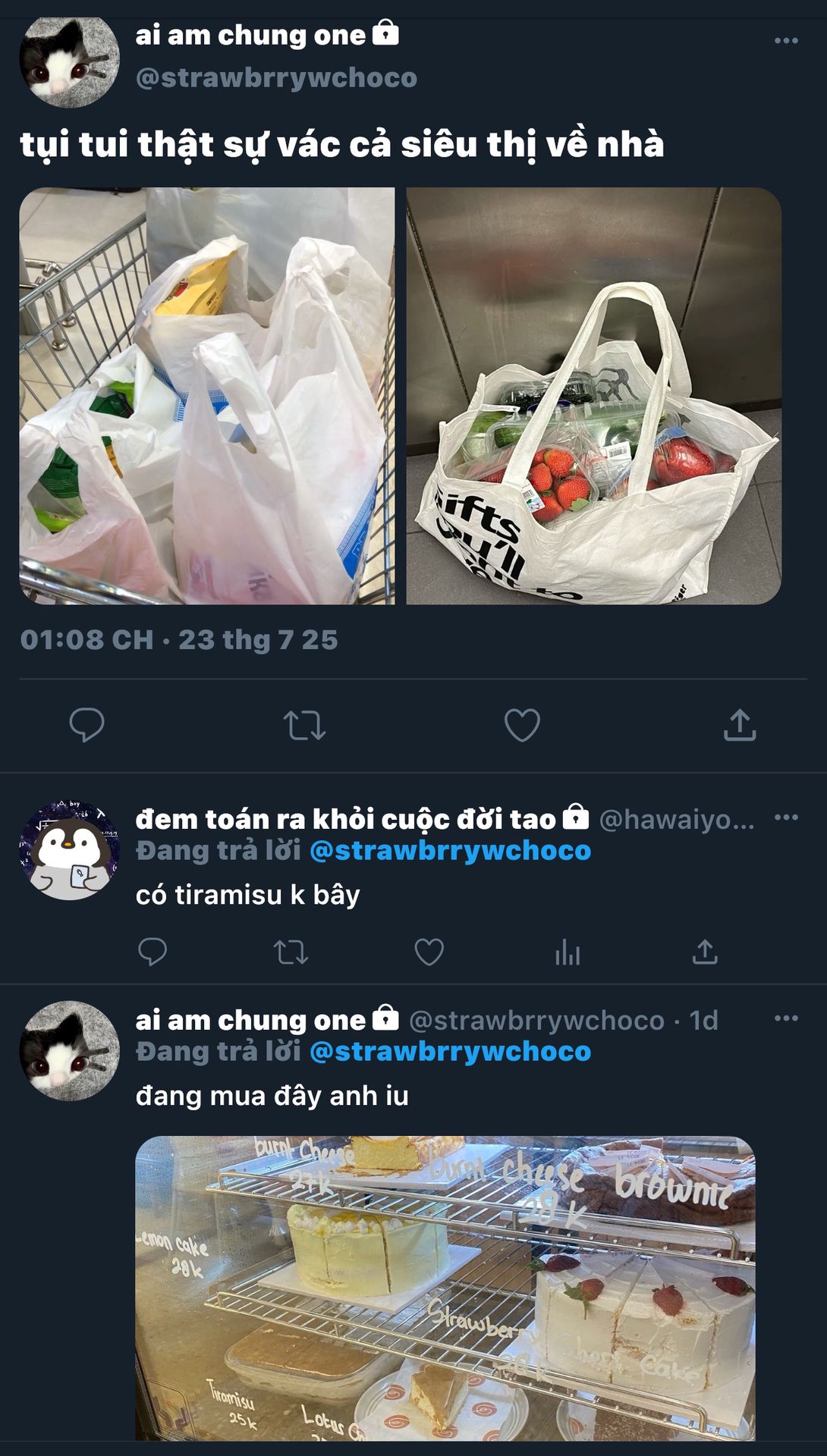Tap @strawbrrywchoco link in "đang mua đây" reply

[451, 1052]
